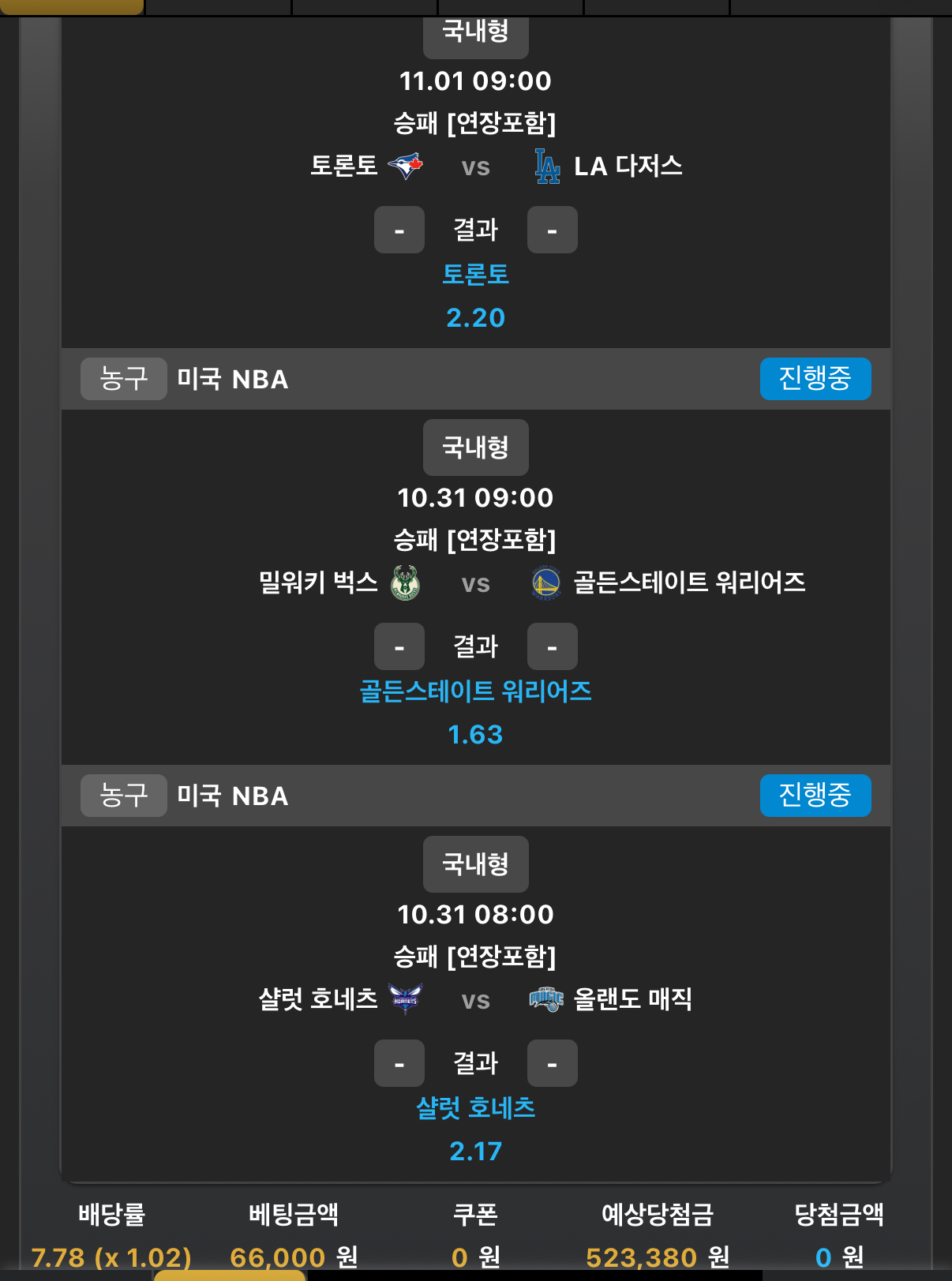The image size is (952, 1281).
Task: Tap 진행중 badge on Charlotte vs Orlando
Action: (815, 796)
